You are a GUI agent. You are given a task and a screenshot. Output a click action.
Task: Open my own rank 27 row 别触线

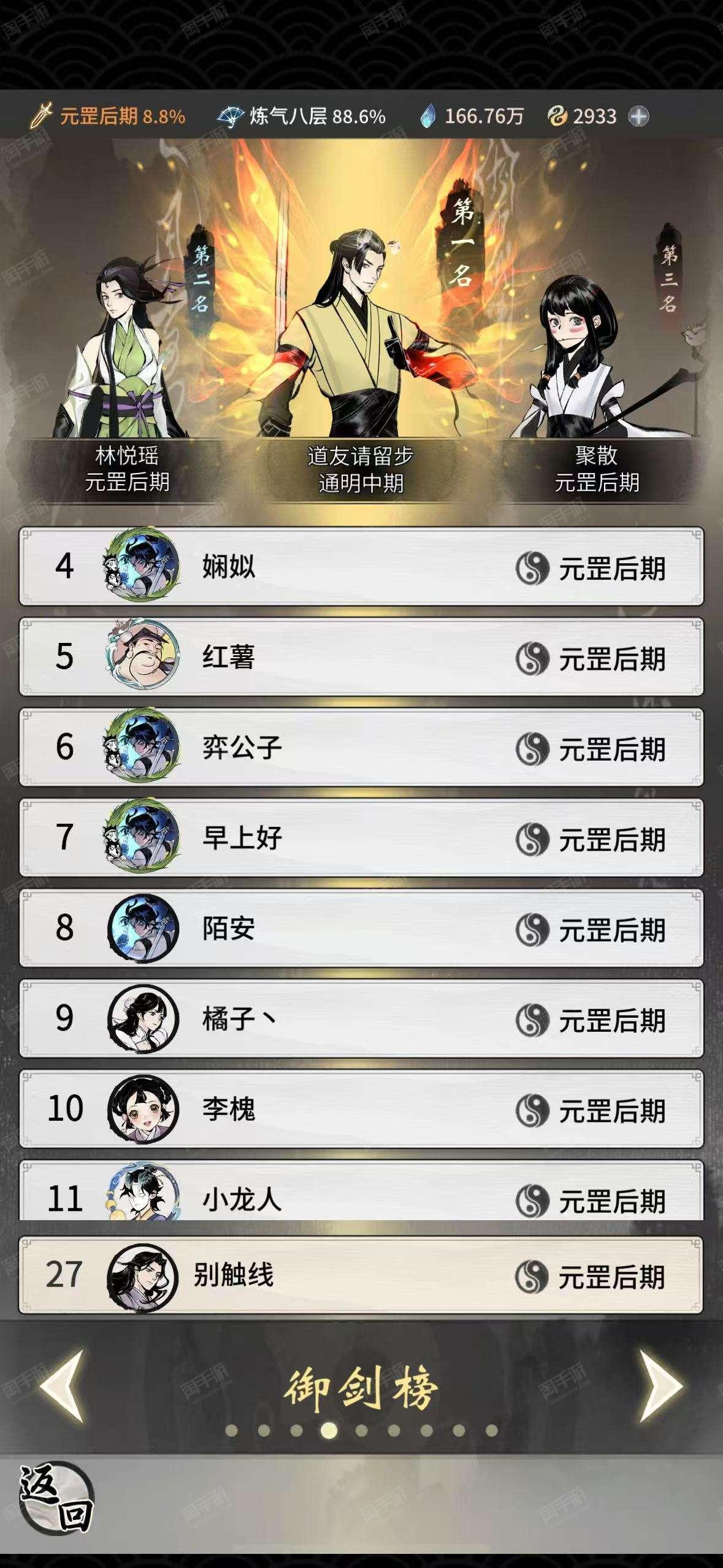(361, 1275)
